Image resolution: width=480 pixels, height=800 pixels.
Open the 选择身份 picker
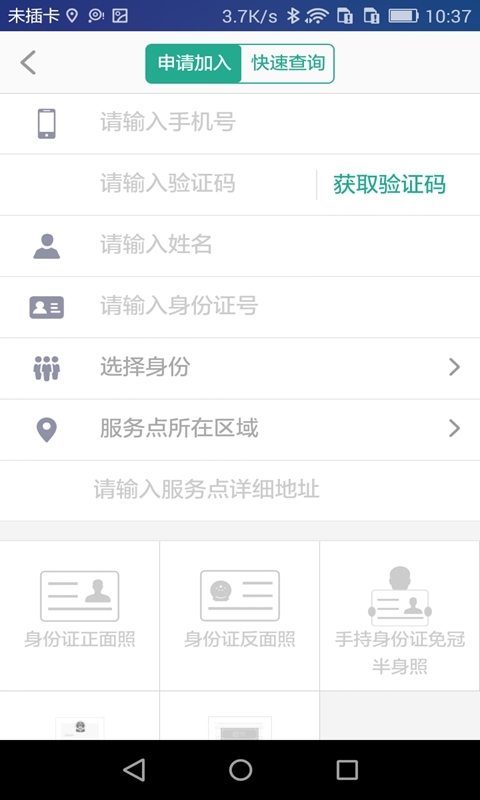[x=240, y=368]
